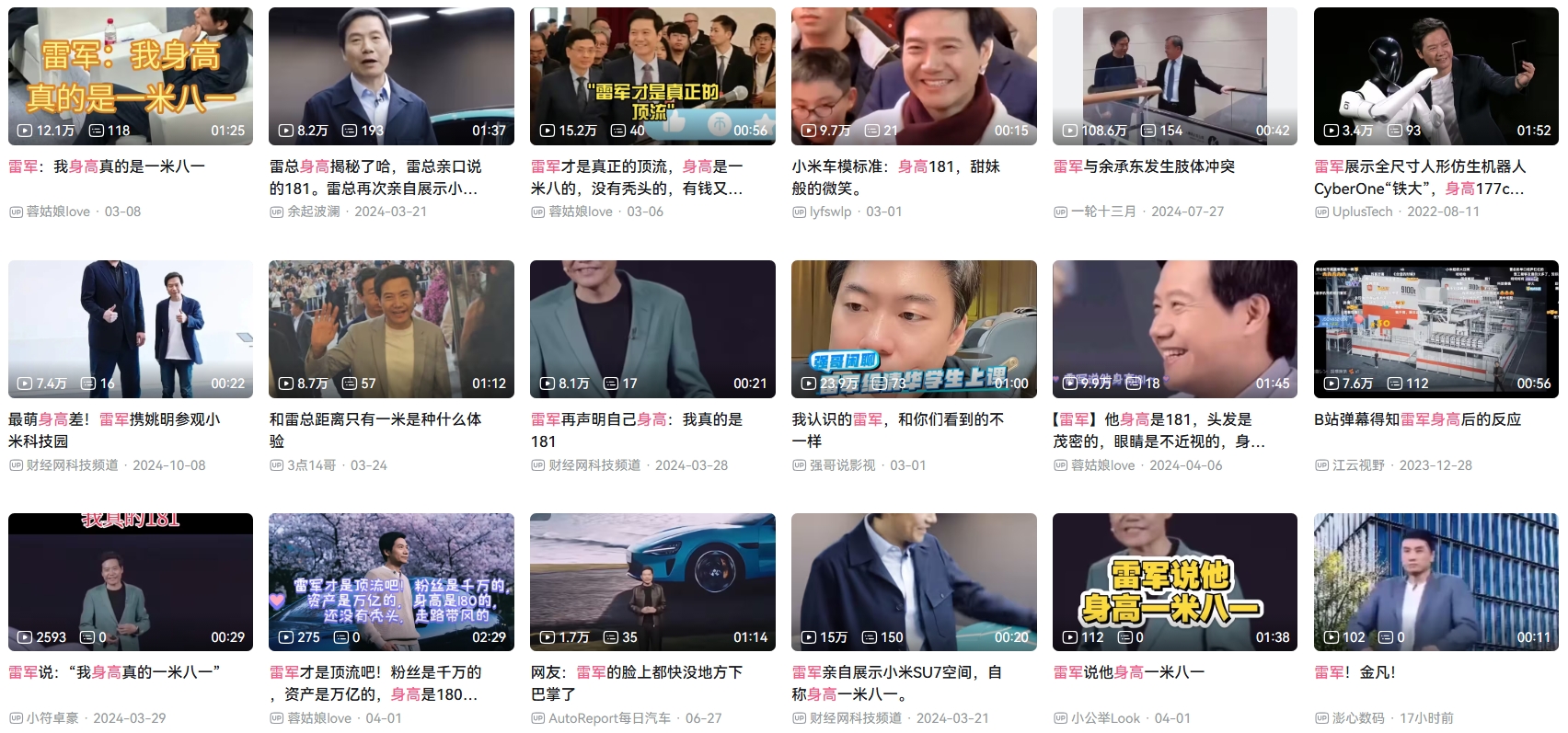
Task: Watch '小米车模标准：身高181' video
Action: coord(914,75)
